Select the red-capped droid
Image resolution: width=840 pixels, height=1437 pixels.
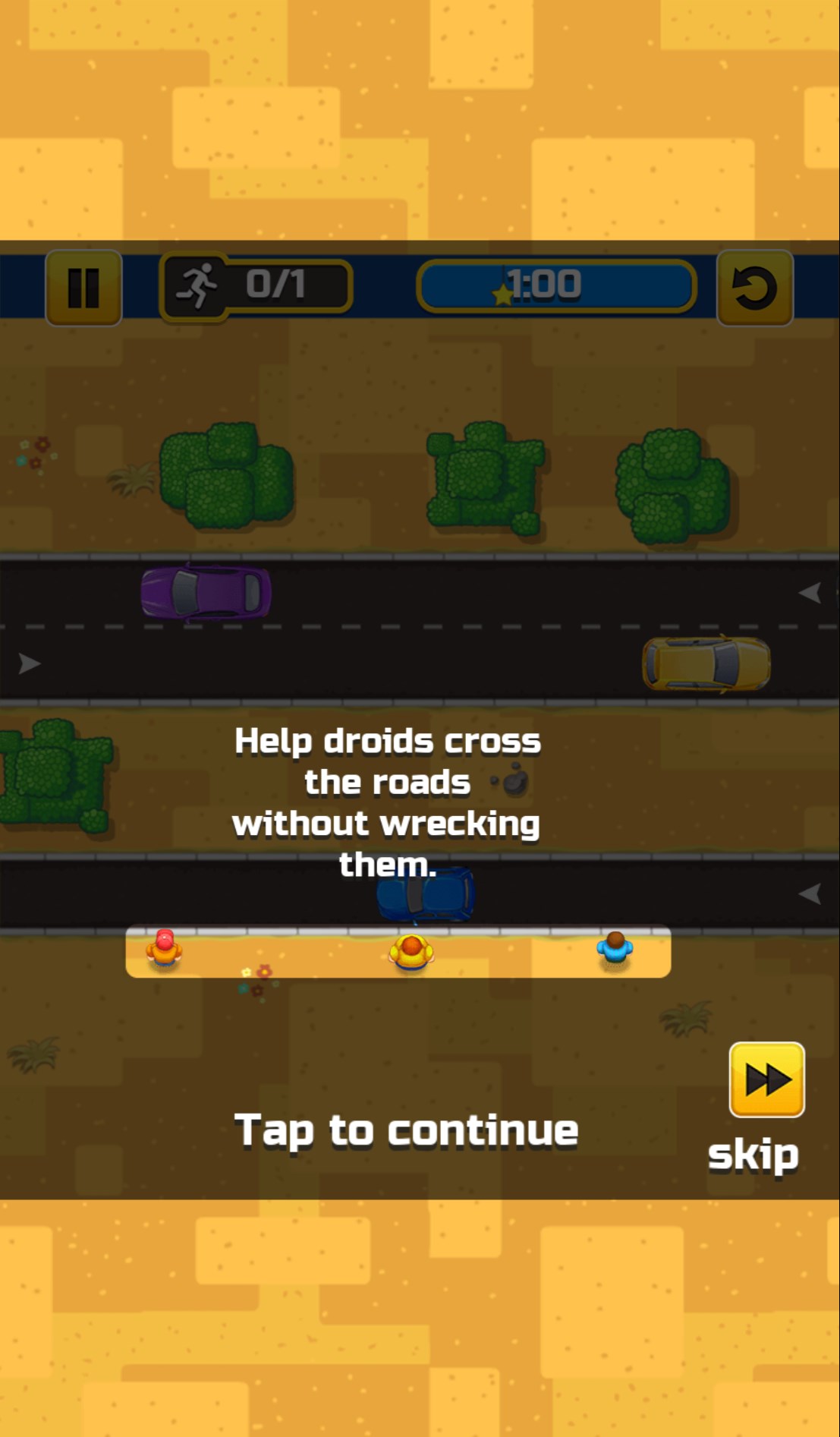165,949
